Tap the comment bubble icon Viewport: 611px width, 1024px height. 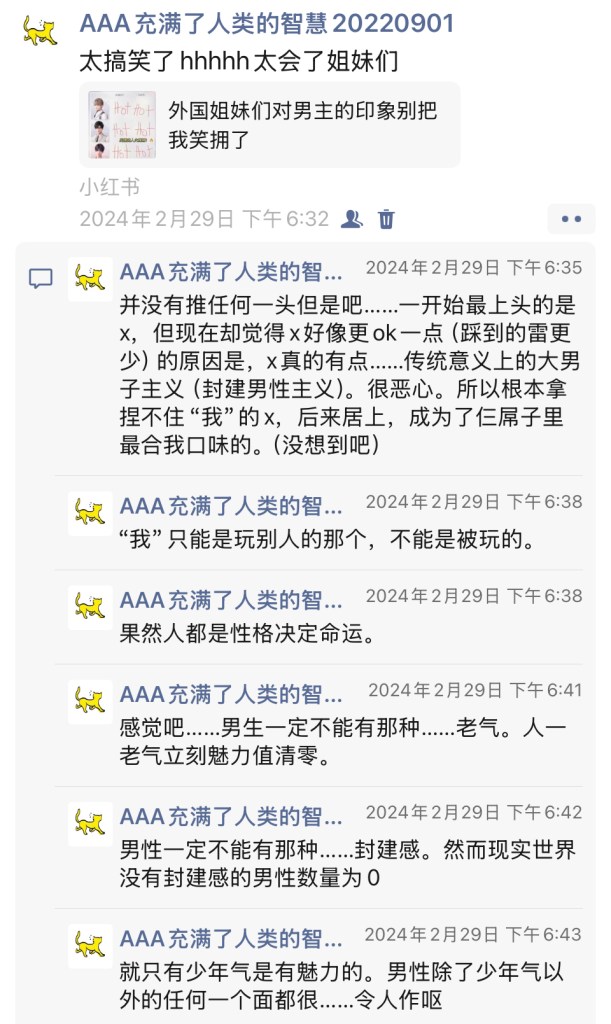click(x=40, y=279)
